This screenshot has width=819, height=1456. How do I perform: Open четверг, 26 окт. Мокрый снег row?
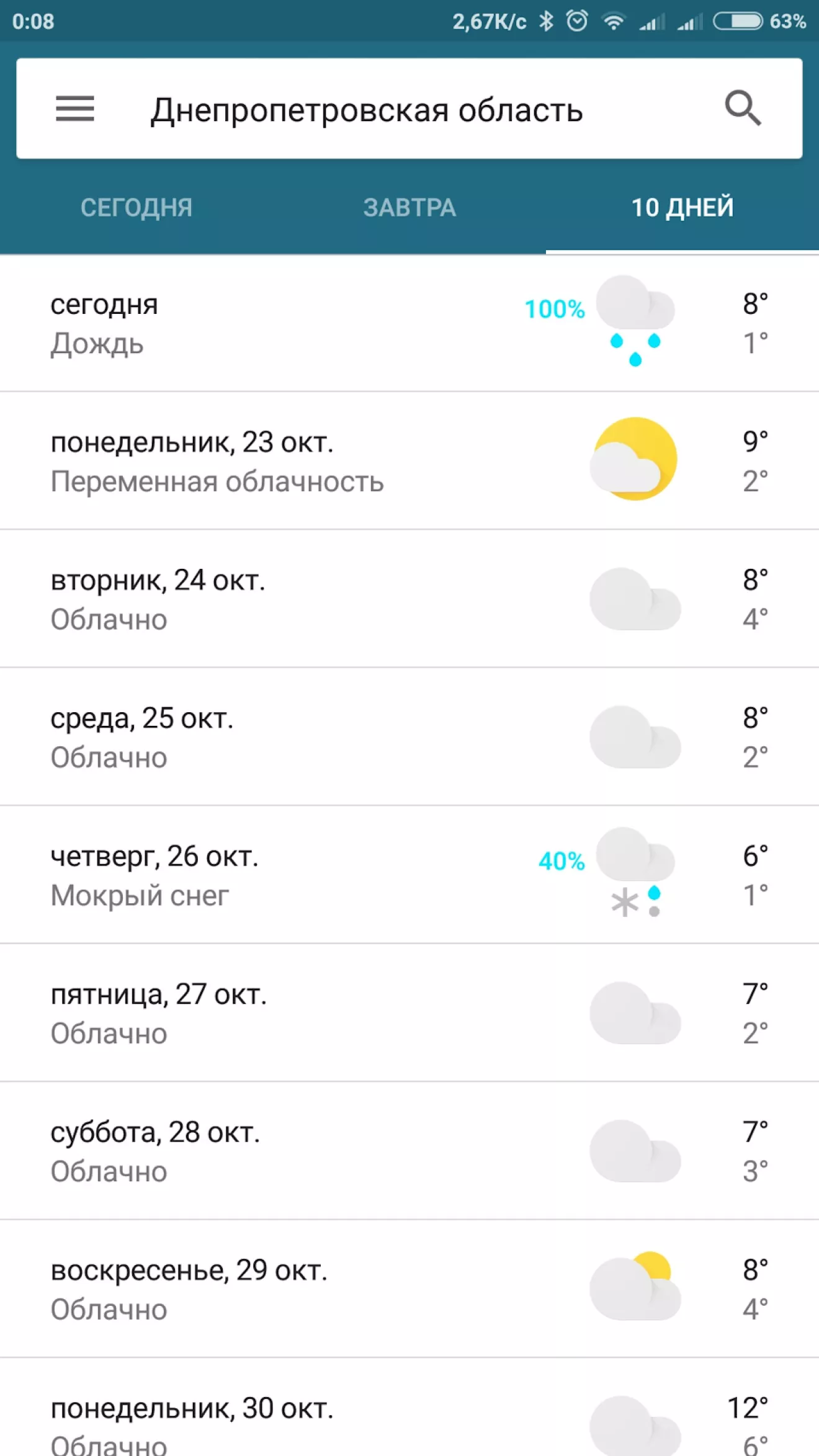[409, 875]
